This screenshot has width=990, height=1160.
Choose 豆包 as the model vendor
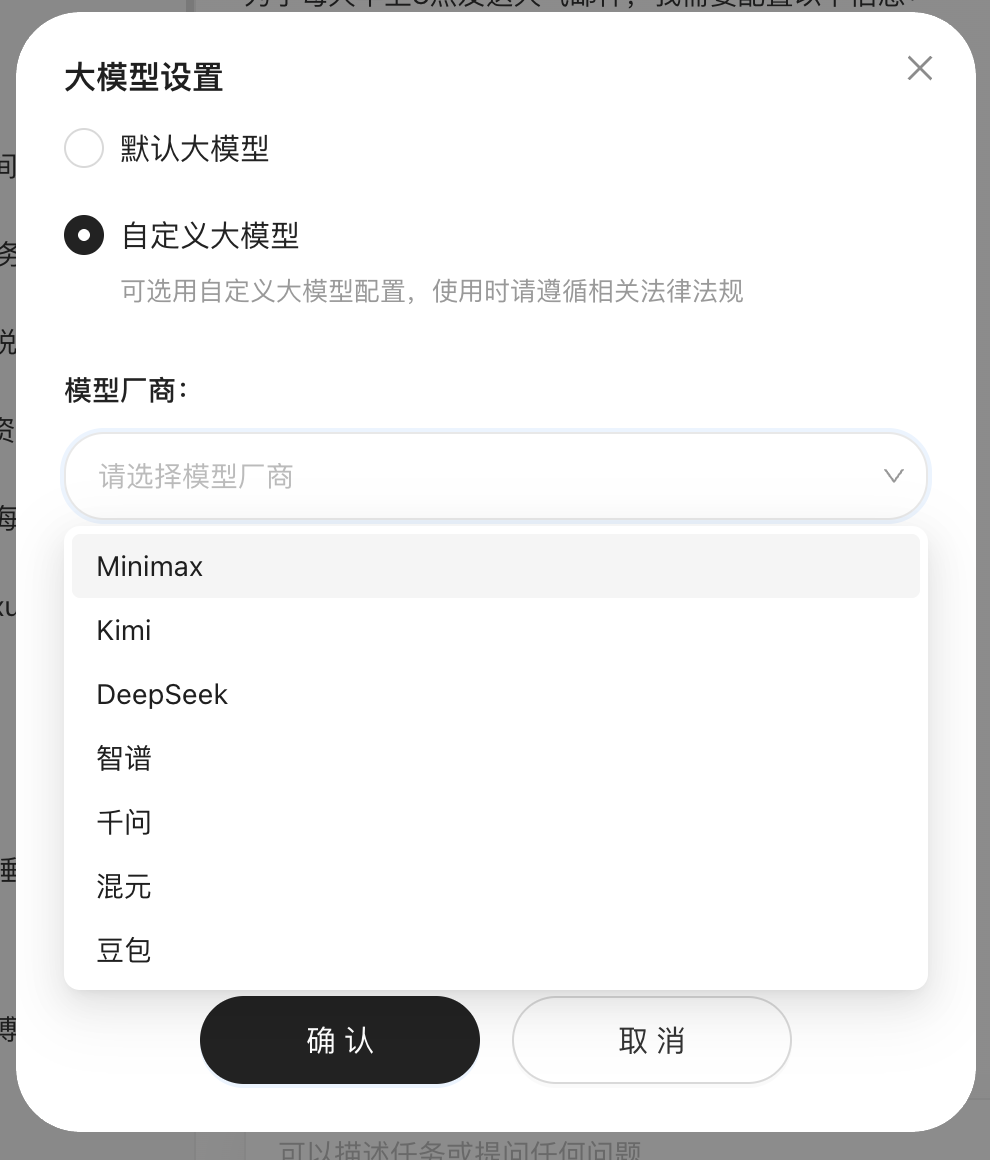124,950
